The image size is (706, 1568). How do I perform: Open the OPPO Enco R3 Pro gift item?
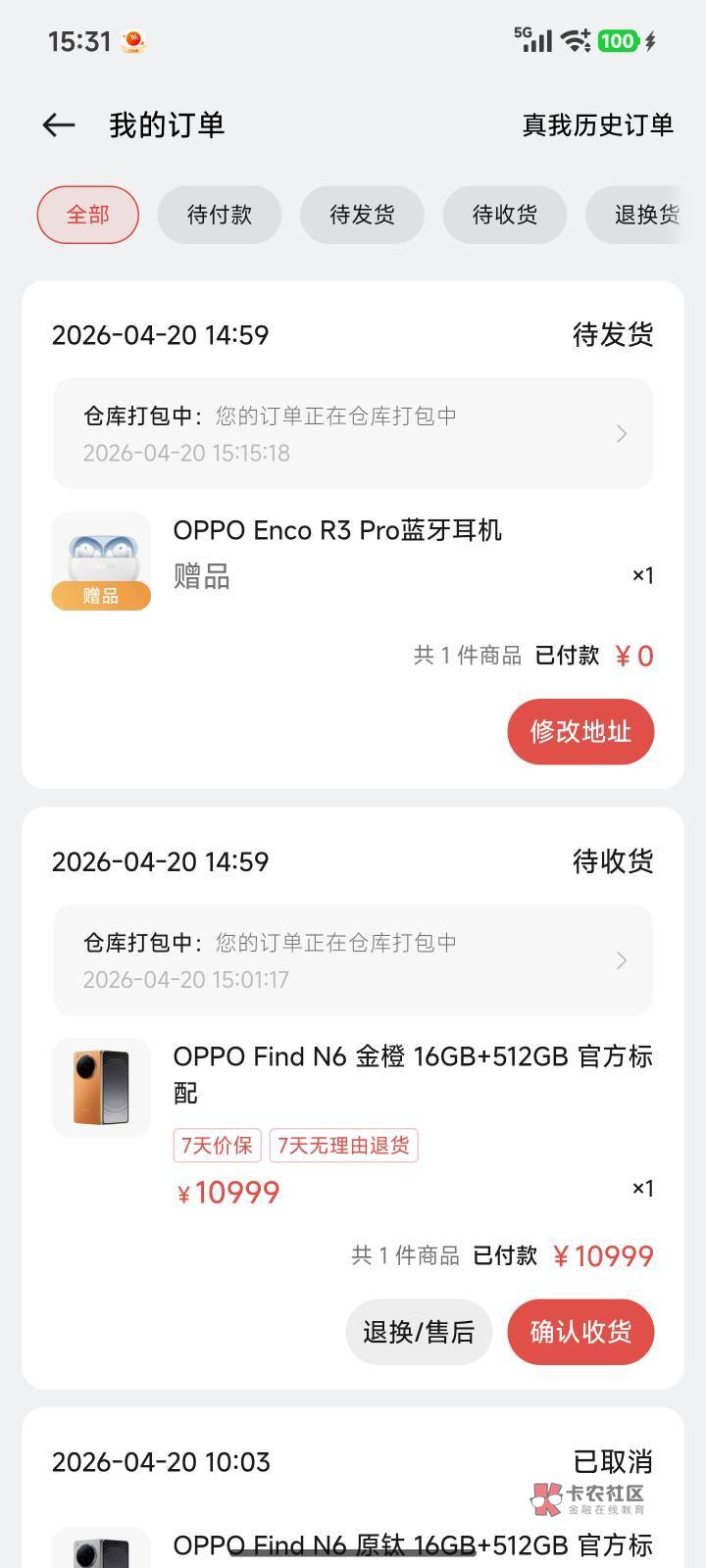337,531
